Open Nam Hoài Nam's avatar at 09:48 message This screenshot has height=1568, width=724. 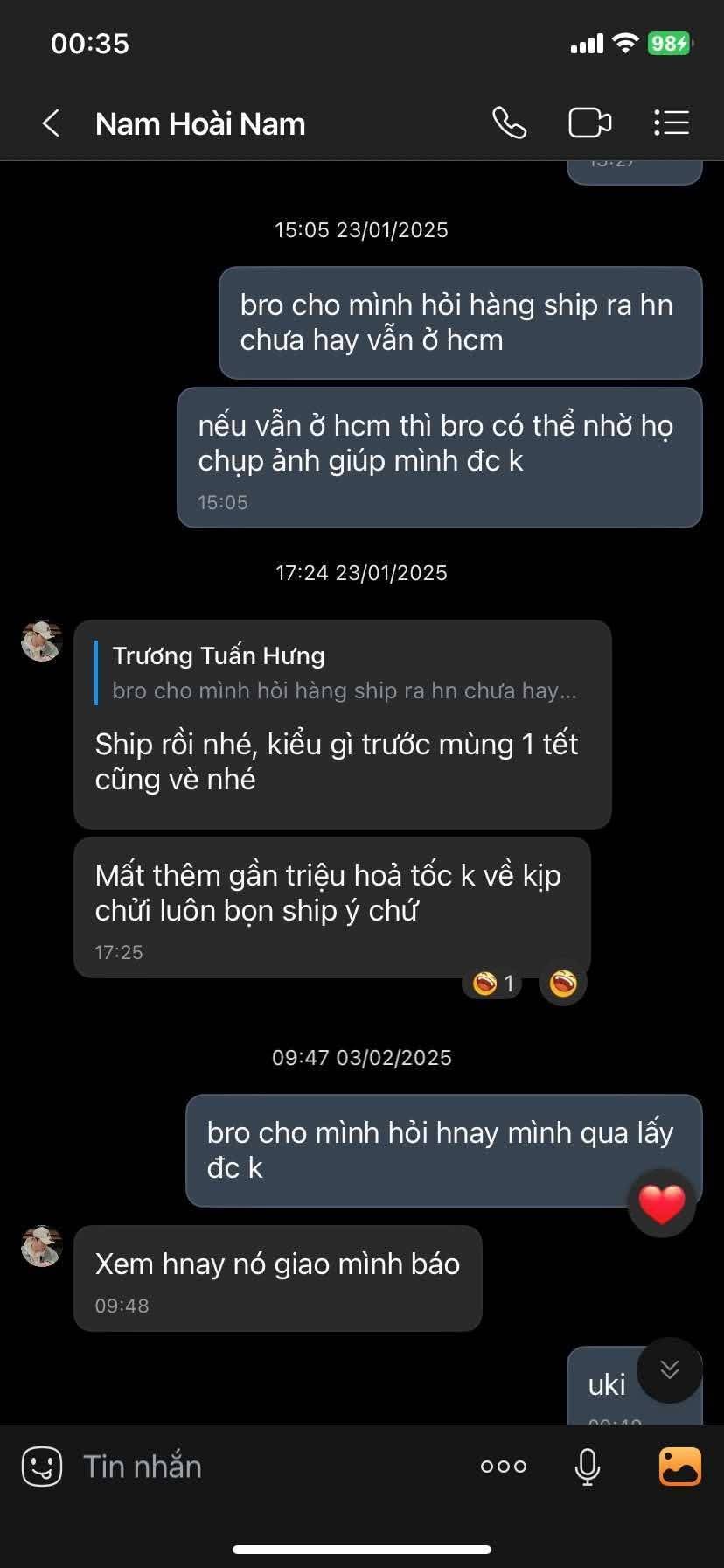pyautogui.click(x=41, y=1246)
